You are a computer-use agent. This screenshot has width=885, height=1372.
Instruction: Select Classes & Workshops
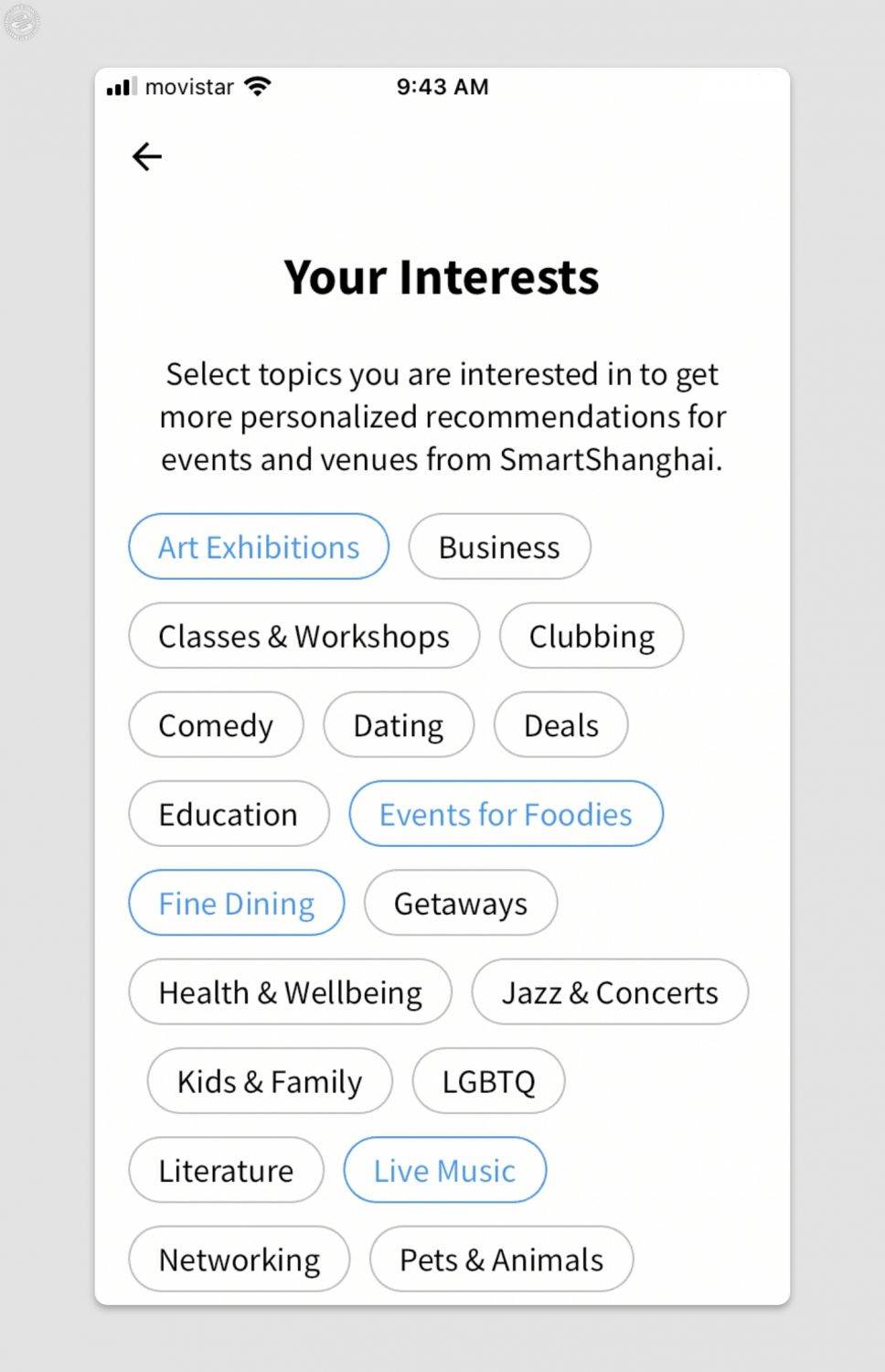304,636
